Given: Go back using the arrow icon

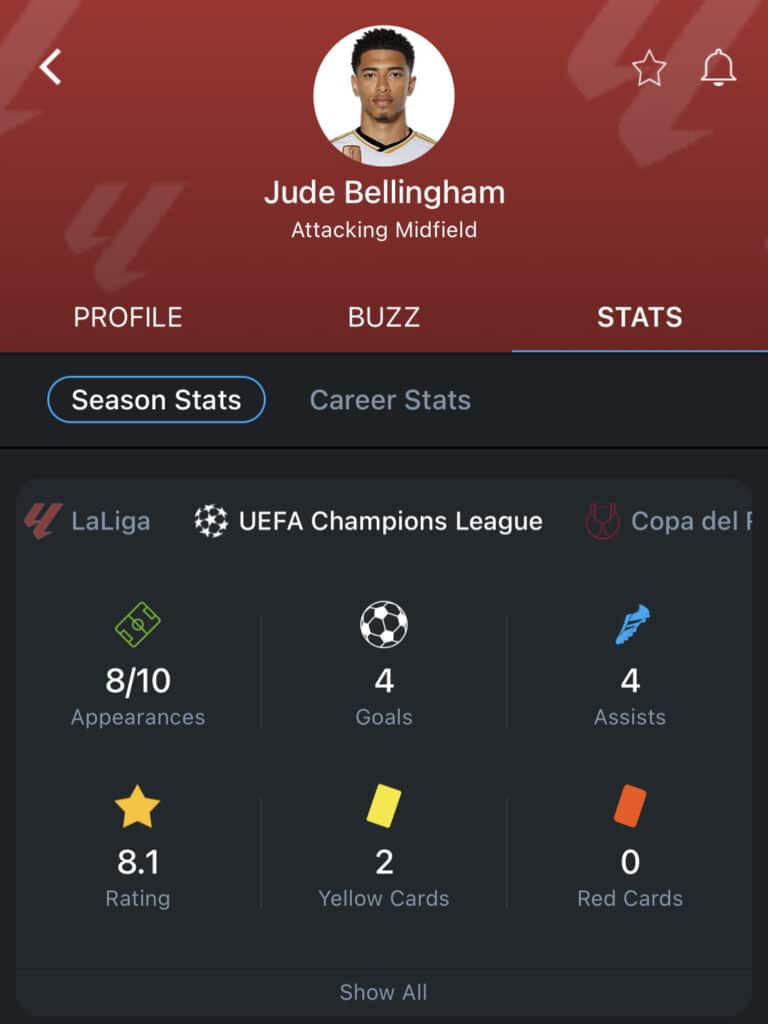Looking at the screenshot, I should [50, 67].
